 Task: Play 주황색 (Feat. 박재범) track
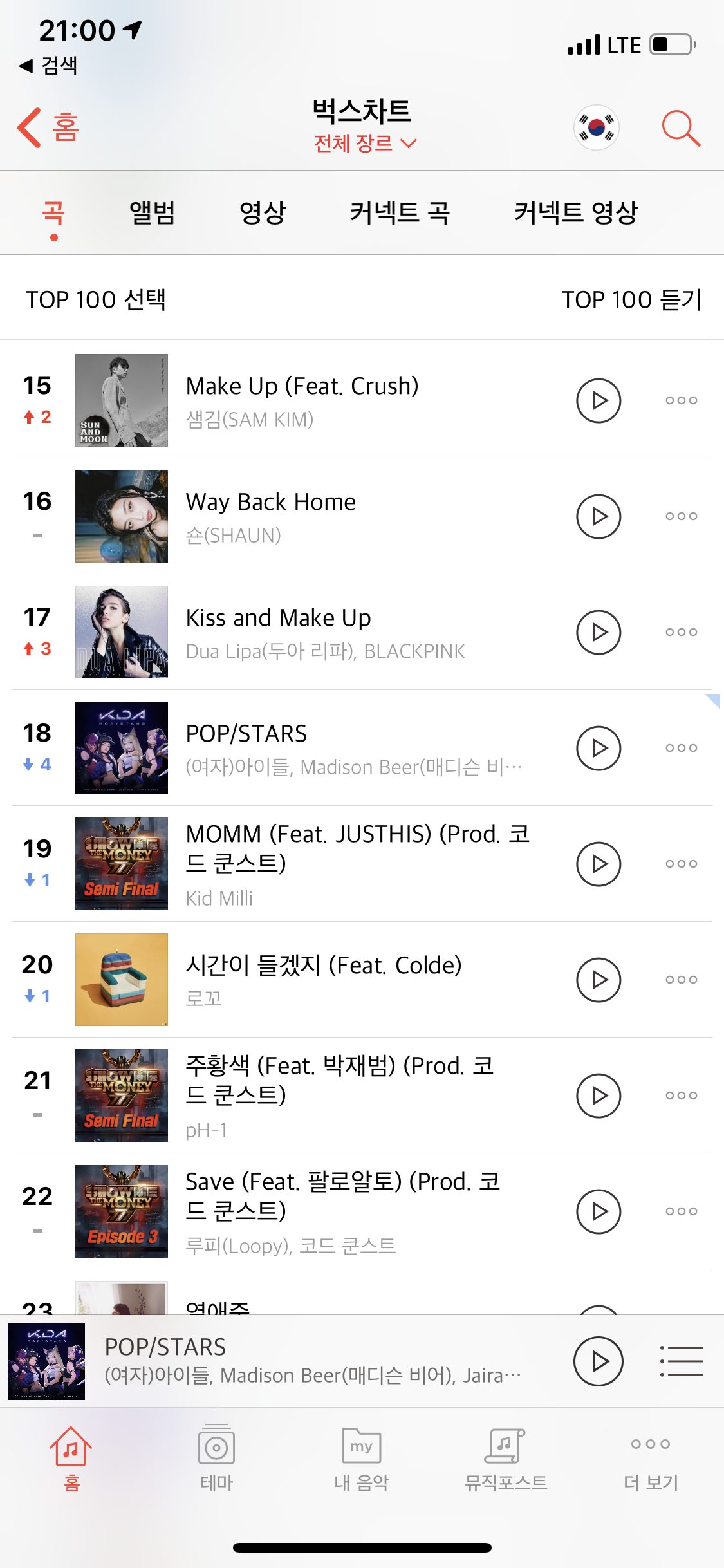(598, 1096)
